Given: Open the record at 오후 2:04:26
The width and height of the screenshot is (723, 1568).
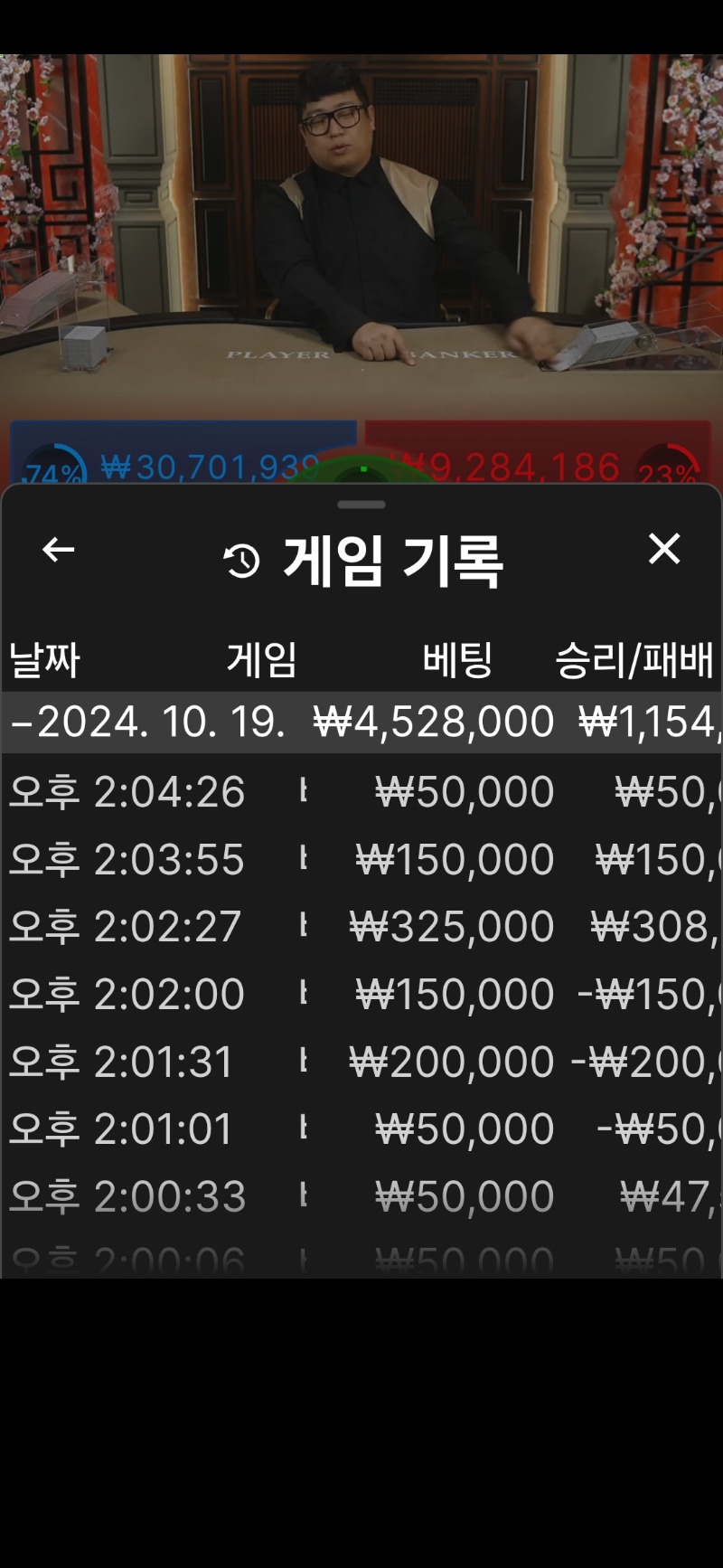Looking at the screenshot, I should (x=361, y=791).
